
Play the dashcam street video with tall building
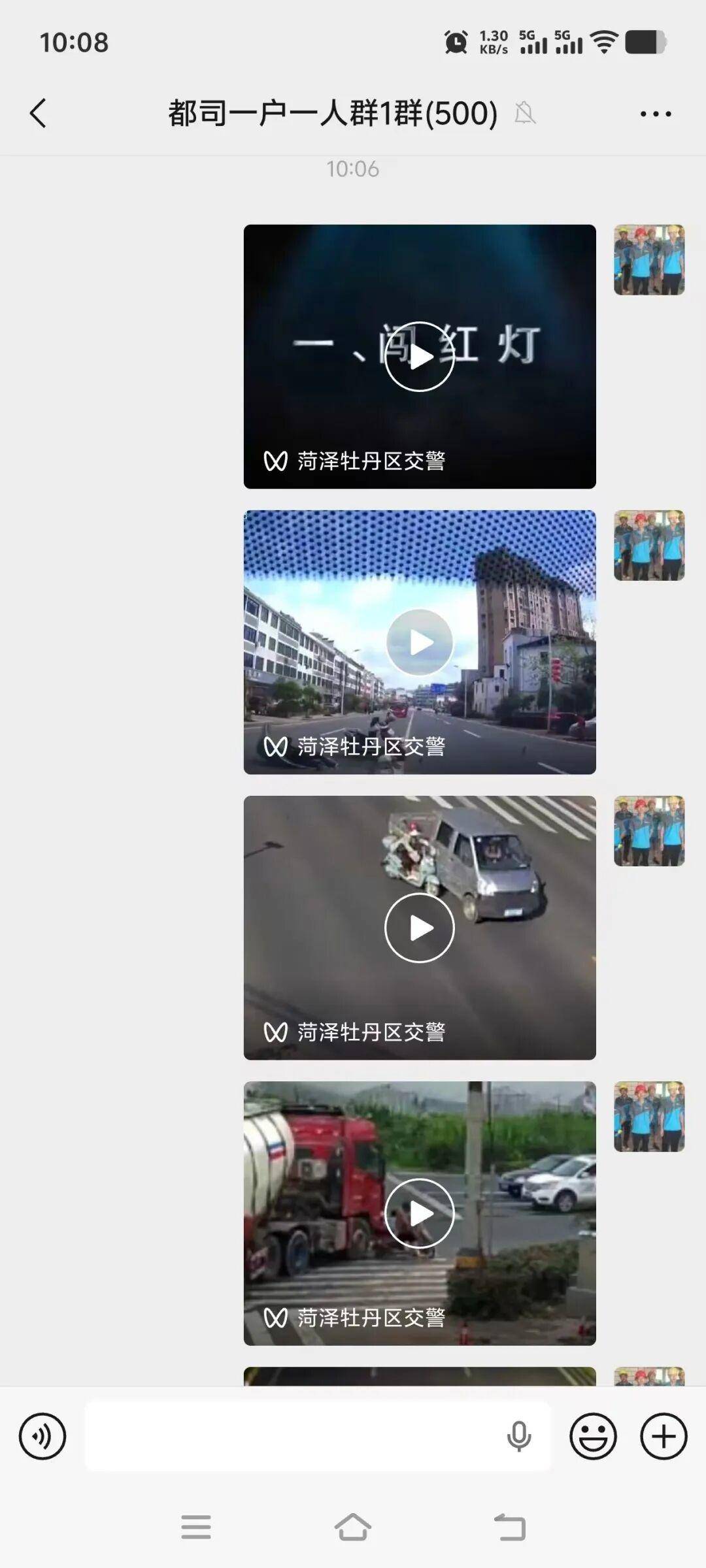point(420,642)
